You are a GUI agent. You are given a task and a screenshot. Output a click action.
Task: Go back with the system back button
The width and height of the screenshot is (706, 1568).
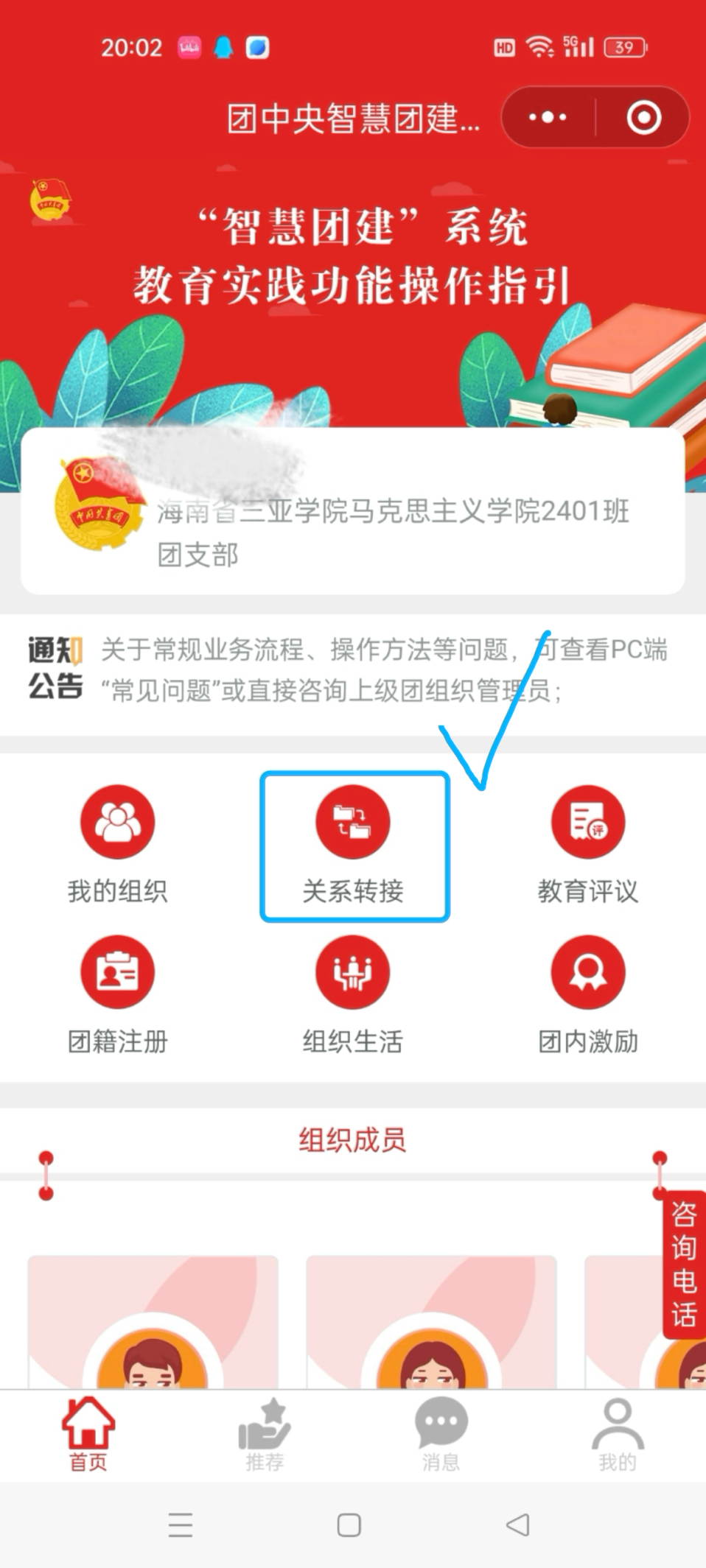517,1525
